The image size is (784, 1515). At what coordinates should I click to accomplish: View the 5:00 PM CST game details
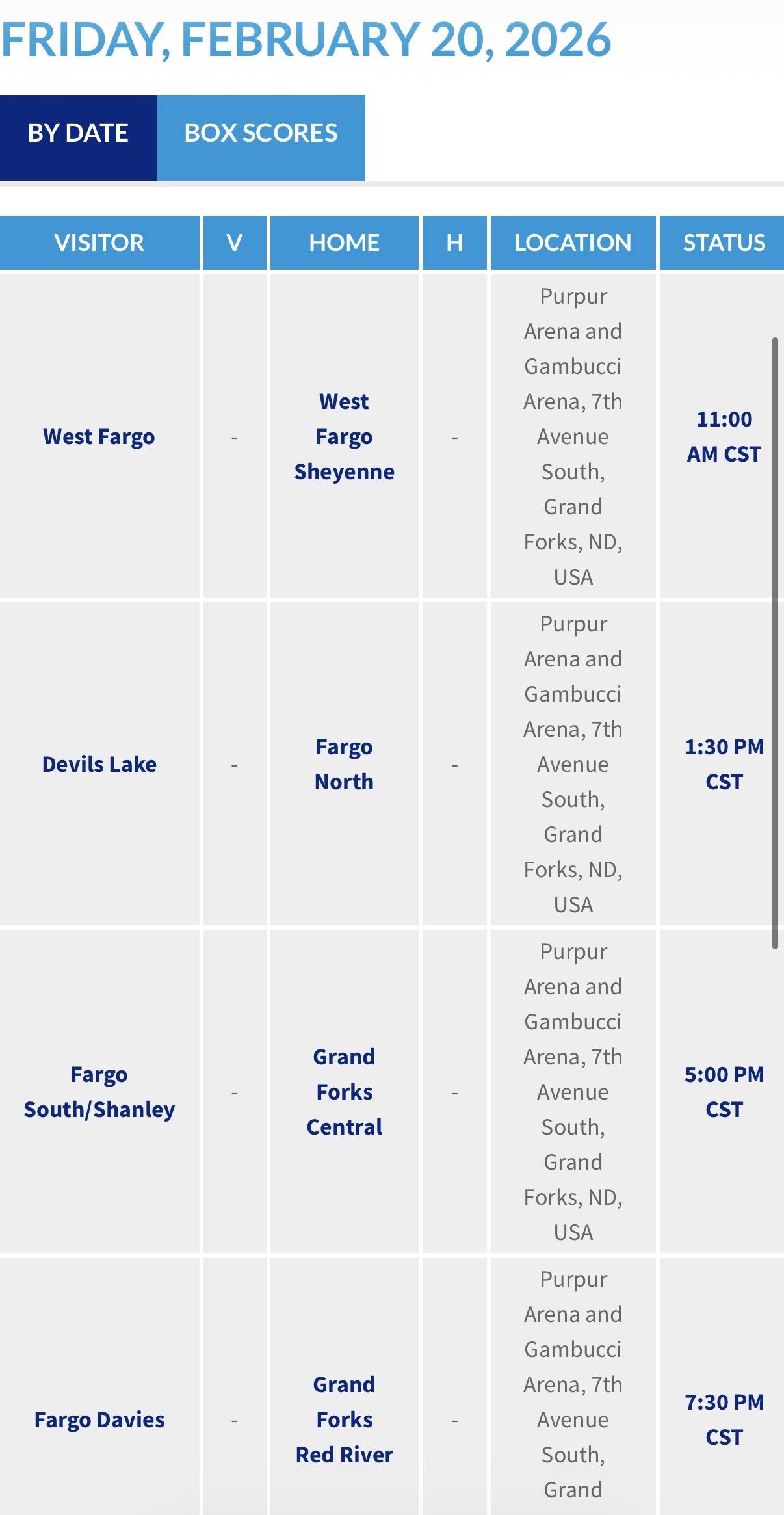[724, 1092]
